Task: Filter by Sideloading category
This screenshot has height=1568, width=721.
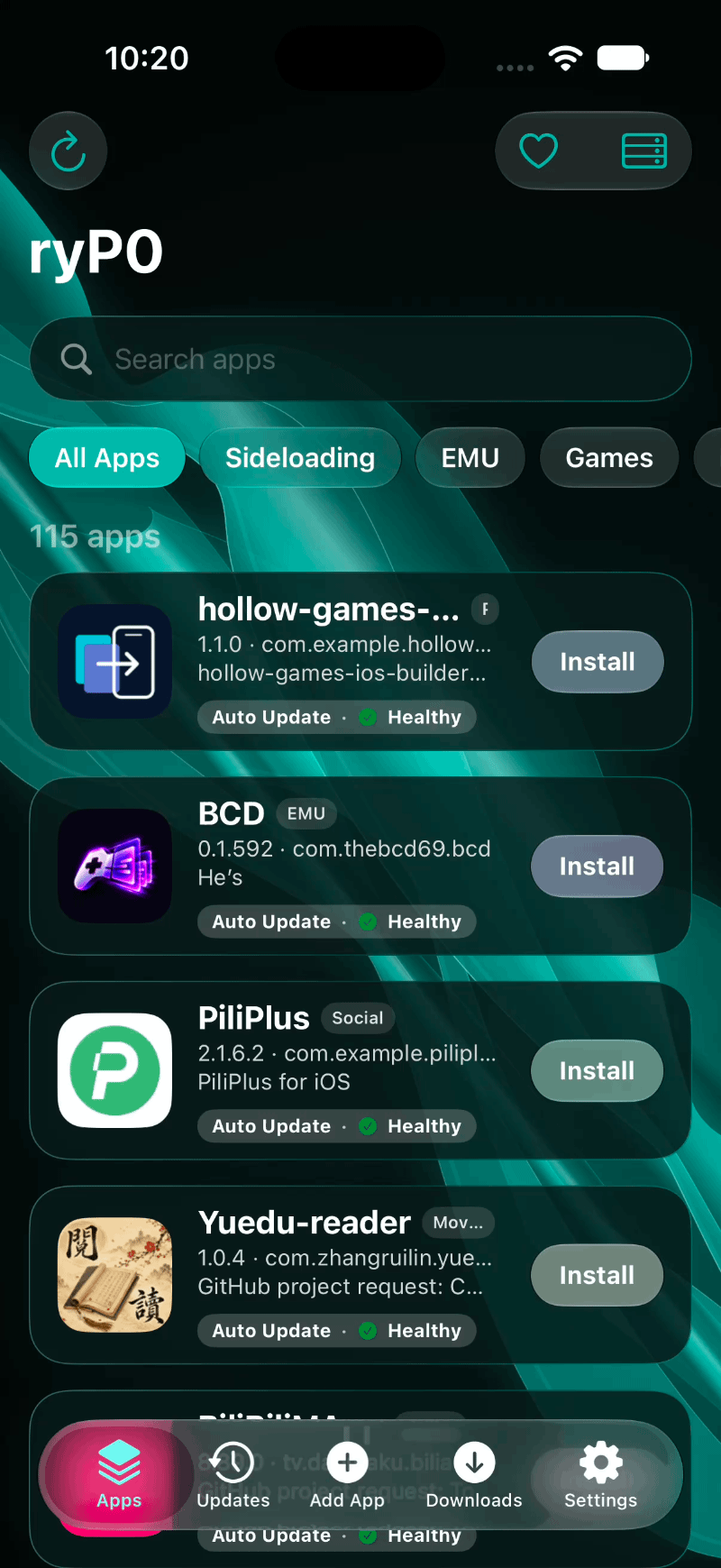Action: click(x=300, y=458)
